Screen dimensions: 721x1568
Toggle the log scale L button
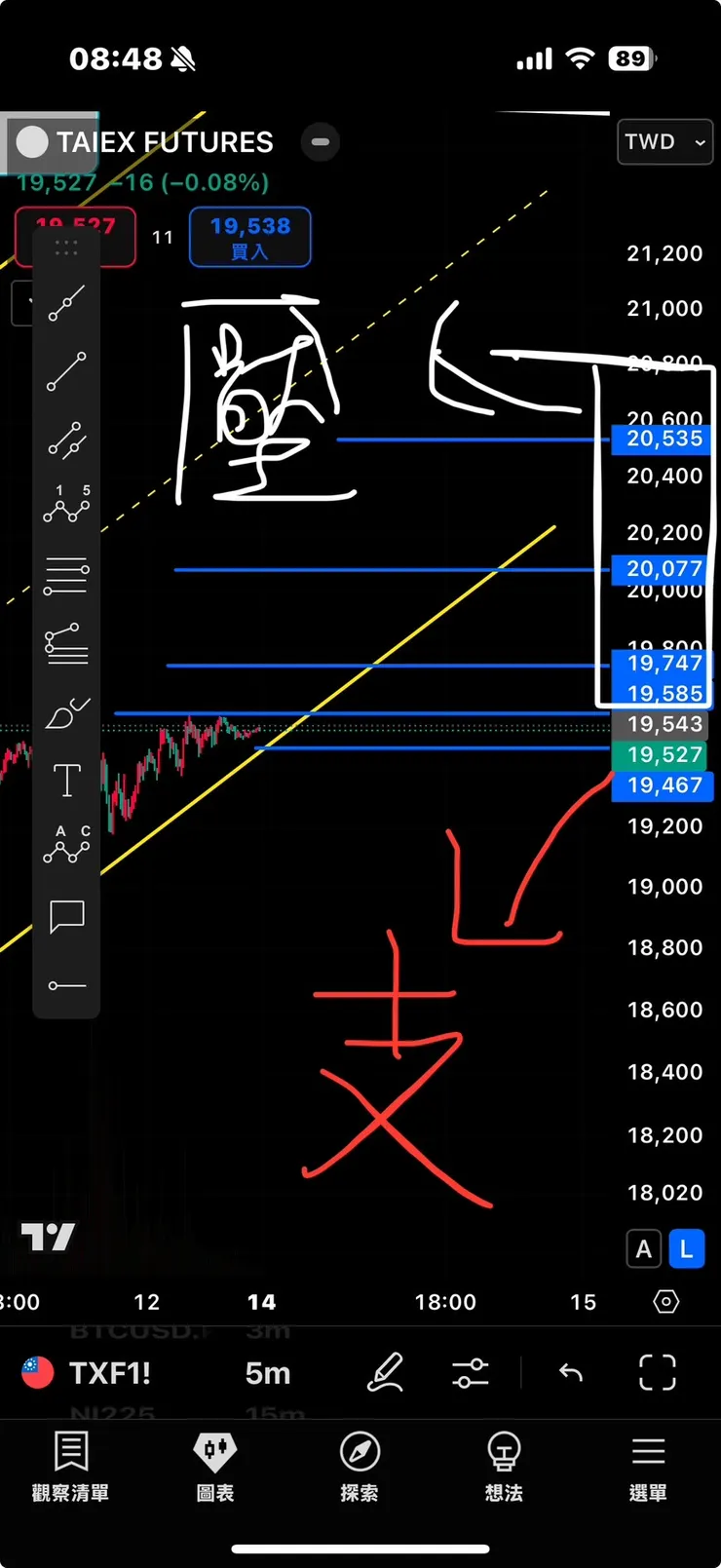pyautogui.click(x=686, y=1249)
